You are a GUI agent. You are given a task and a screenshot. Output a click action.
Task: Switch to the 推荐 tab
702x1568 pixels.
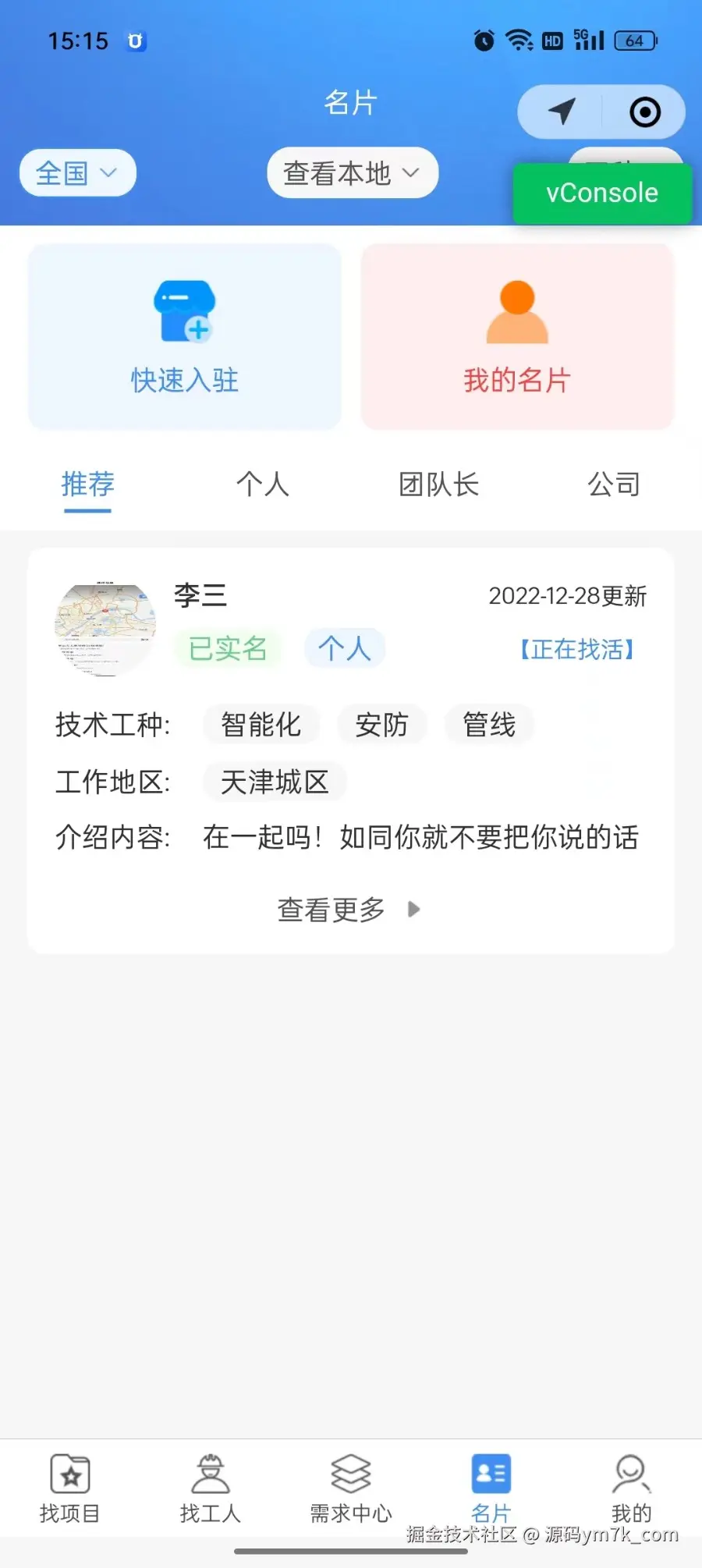[87, 484]
